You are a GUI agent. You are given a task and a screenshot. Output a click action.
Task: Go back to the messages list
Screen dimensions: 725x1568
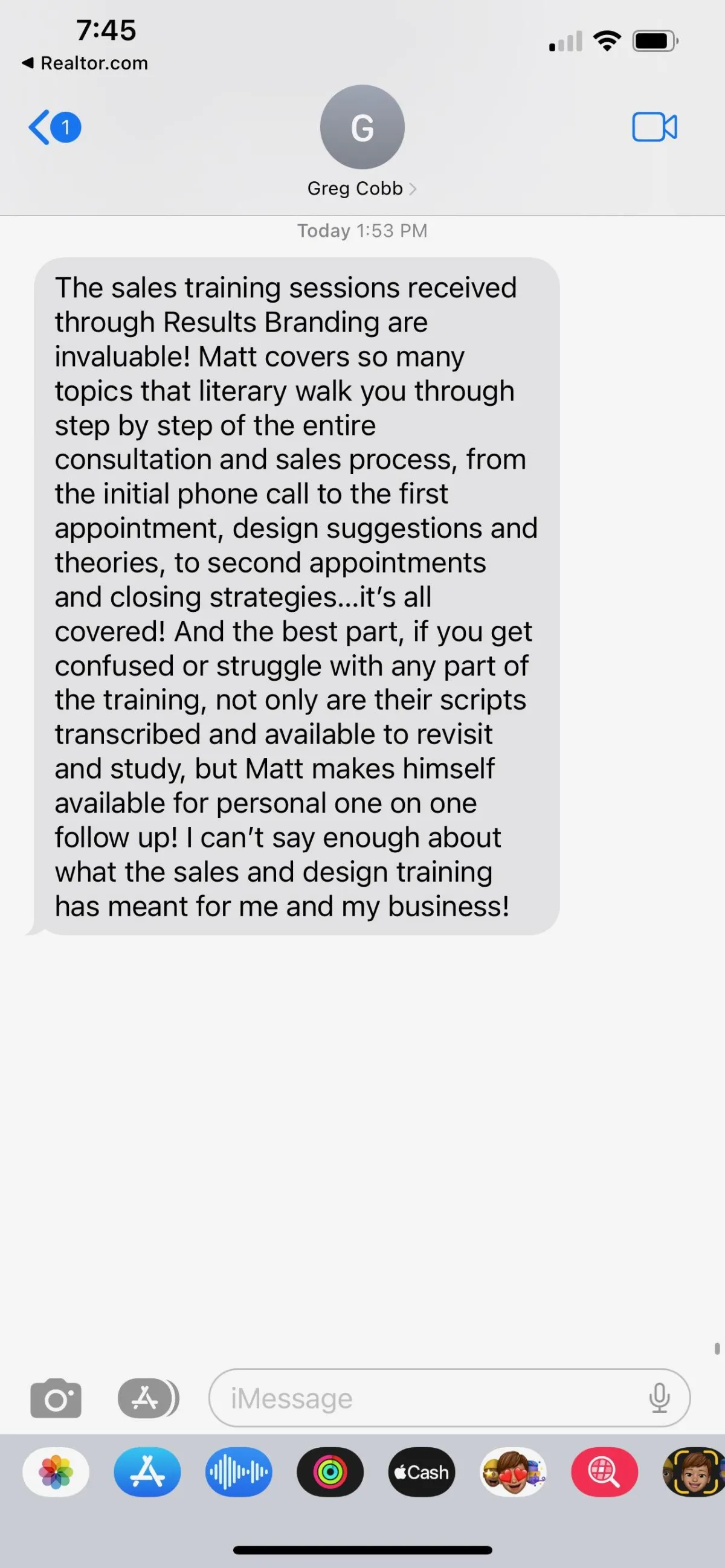point(54,128)
